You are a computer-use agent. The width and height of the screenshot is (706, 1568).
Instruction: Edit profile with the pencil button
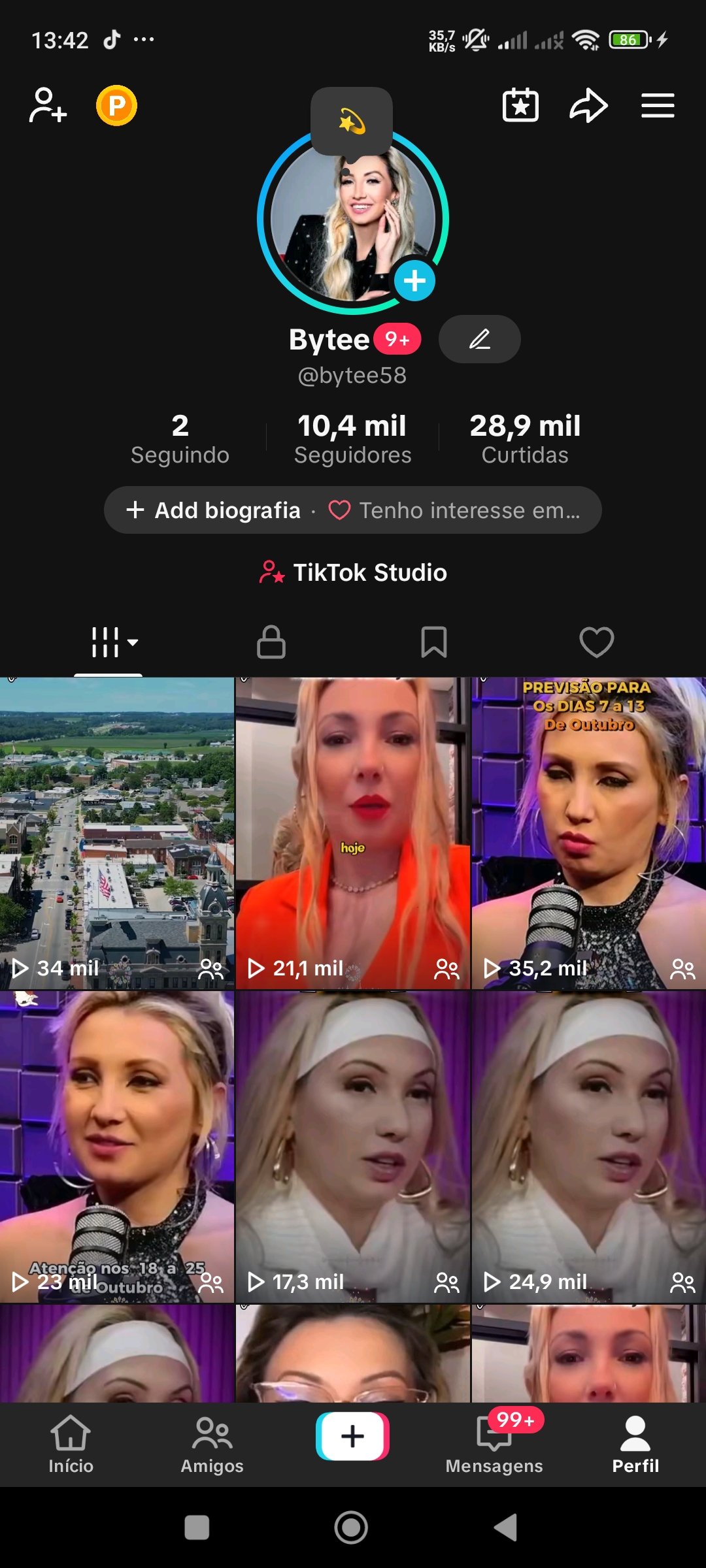pyautogui.click(x=479, y=339)
